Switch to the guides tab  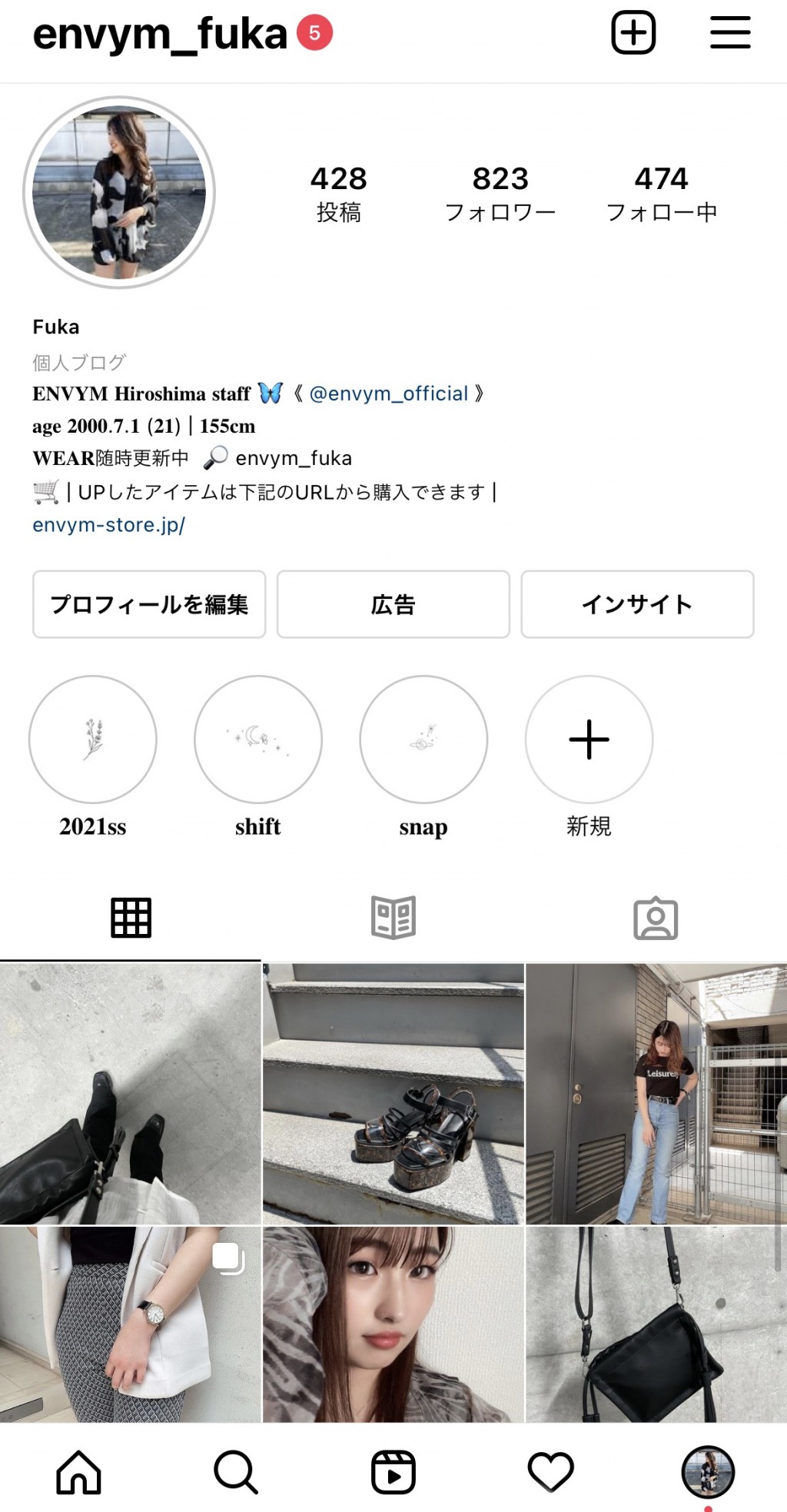click(x=393, y=917)
